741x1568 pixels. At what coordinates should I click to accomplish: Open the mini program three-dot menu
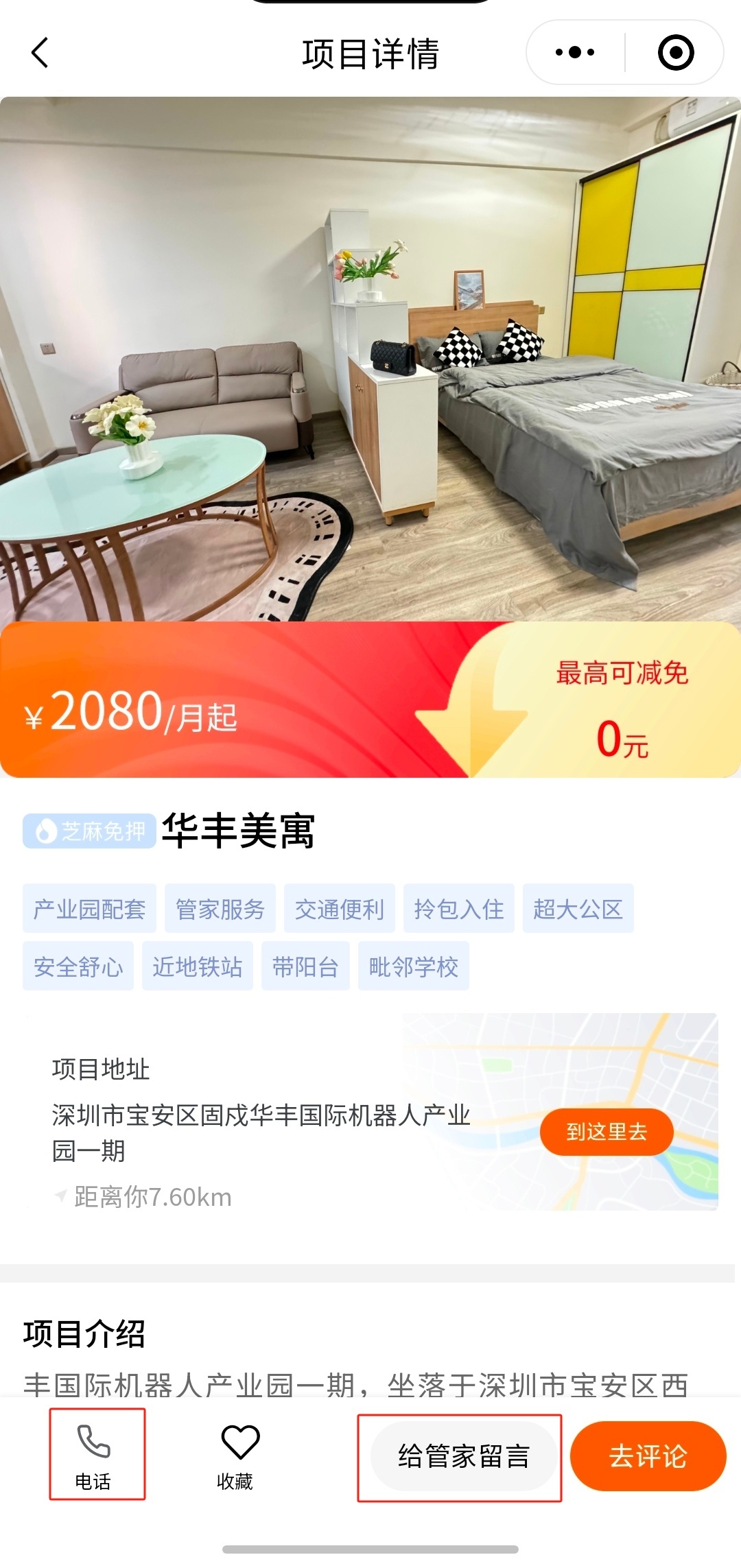click(575, 53)
